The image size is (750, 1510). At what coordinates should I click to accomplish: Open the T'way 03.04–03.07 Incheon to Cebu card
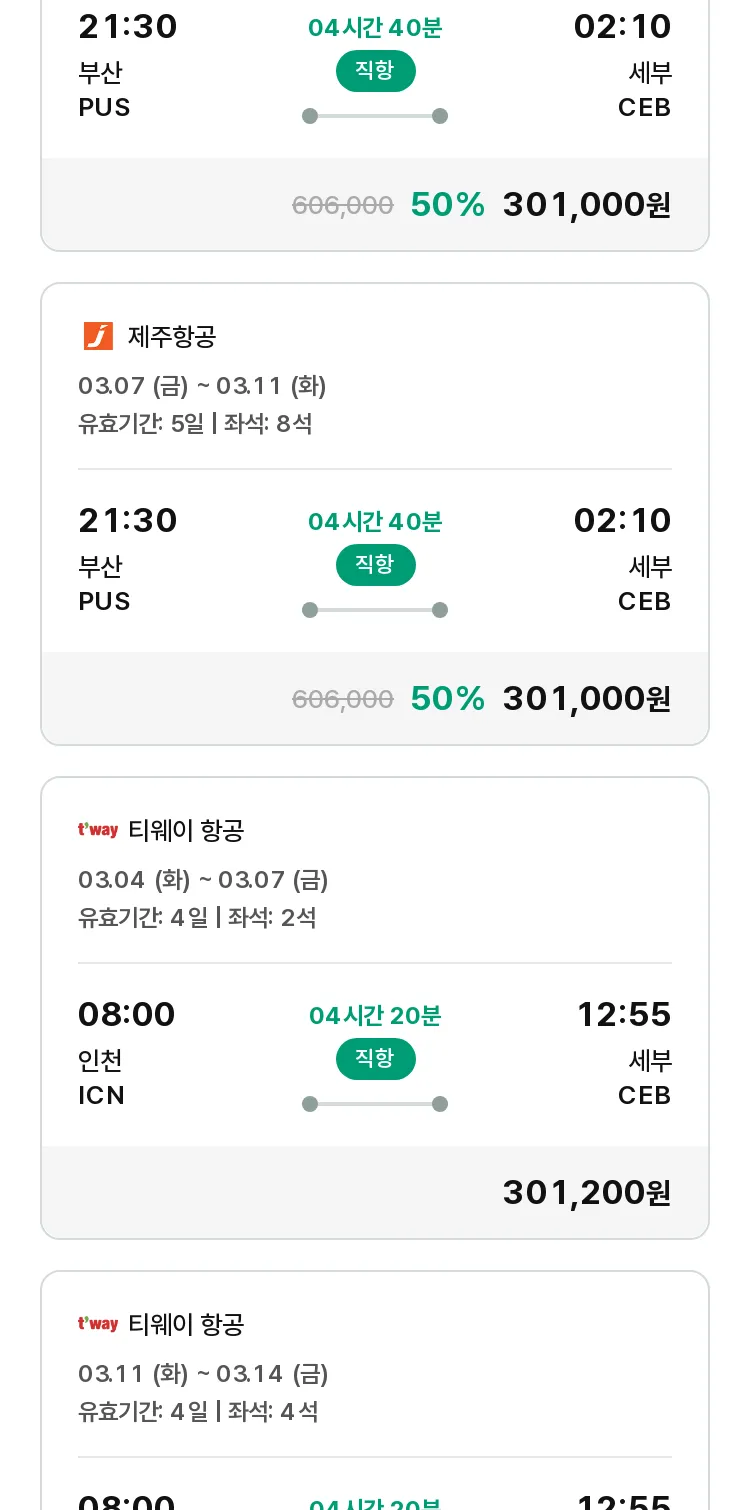pos(375,1008)
